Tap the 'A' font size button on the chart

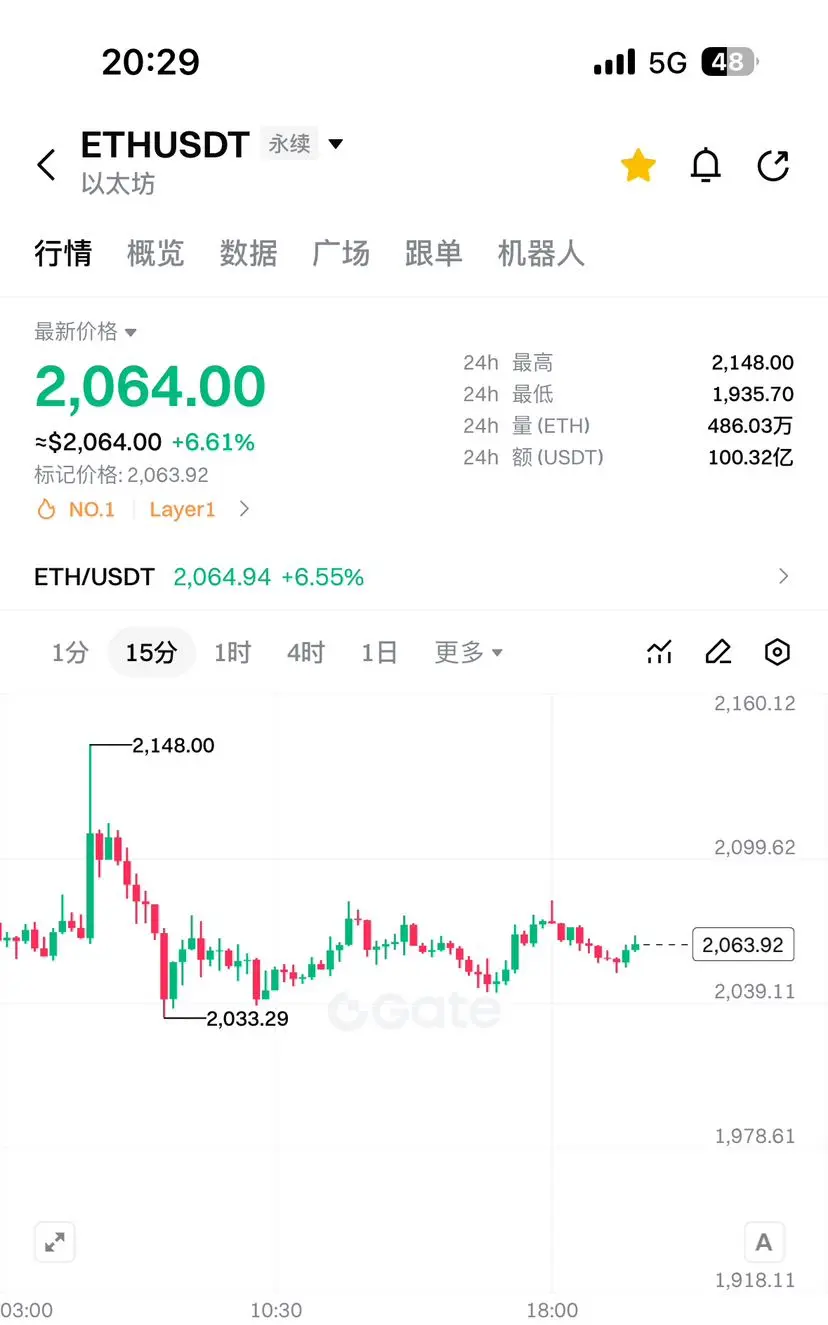coord(764,1242)
